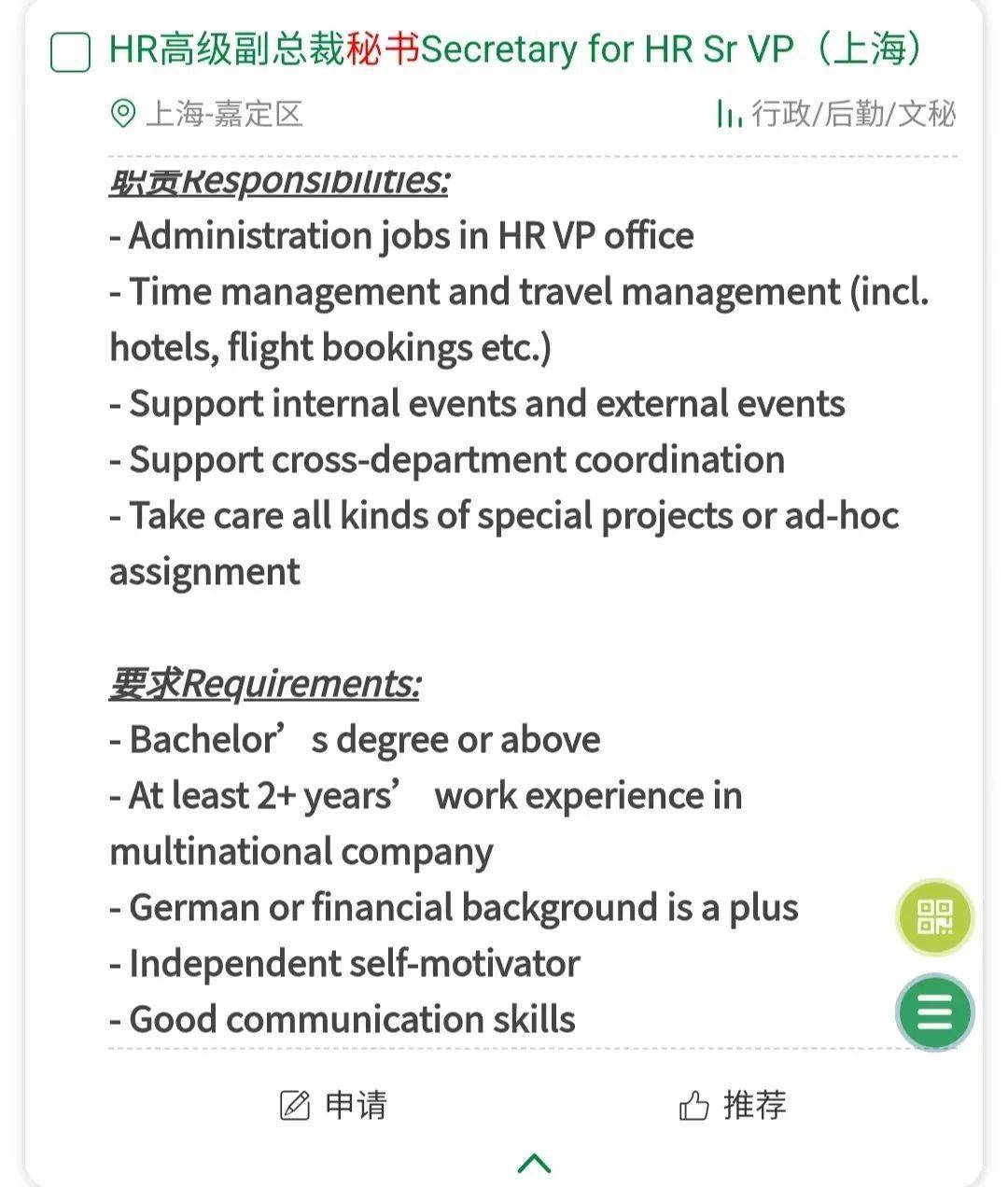This screenshot has height=1187, width=1008.
Task: Click the Bachelor's degree requirement line
Action: (355, 738)
